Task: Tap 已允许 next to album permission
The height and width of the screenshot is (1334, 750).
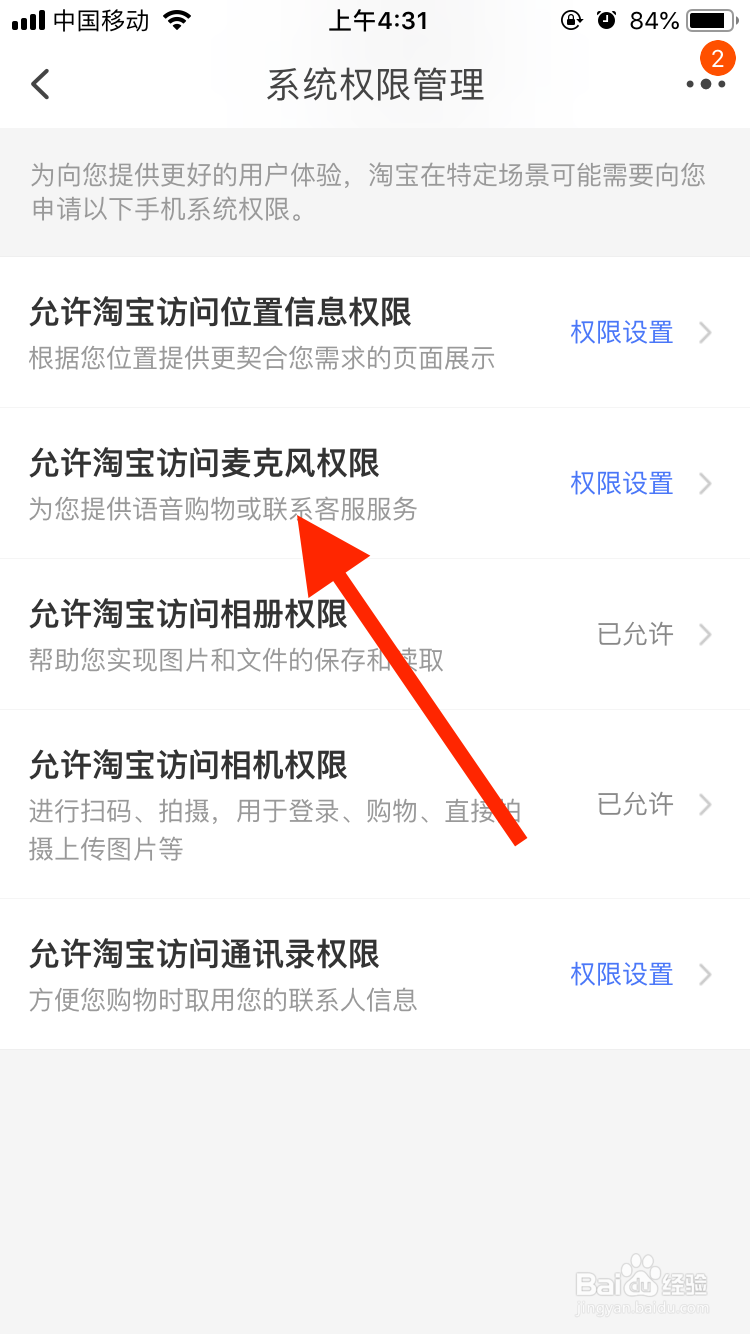Action: tap(634, 634)
